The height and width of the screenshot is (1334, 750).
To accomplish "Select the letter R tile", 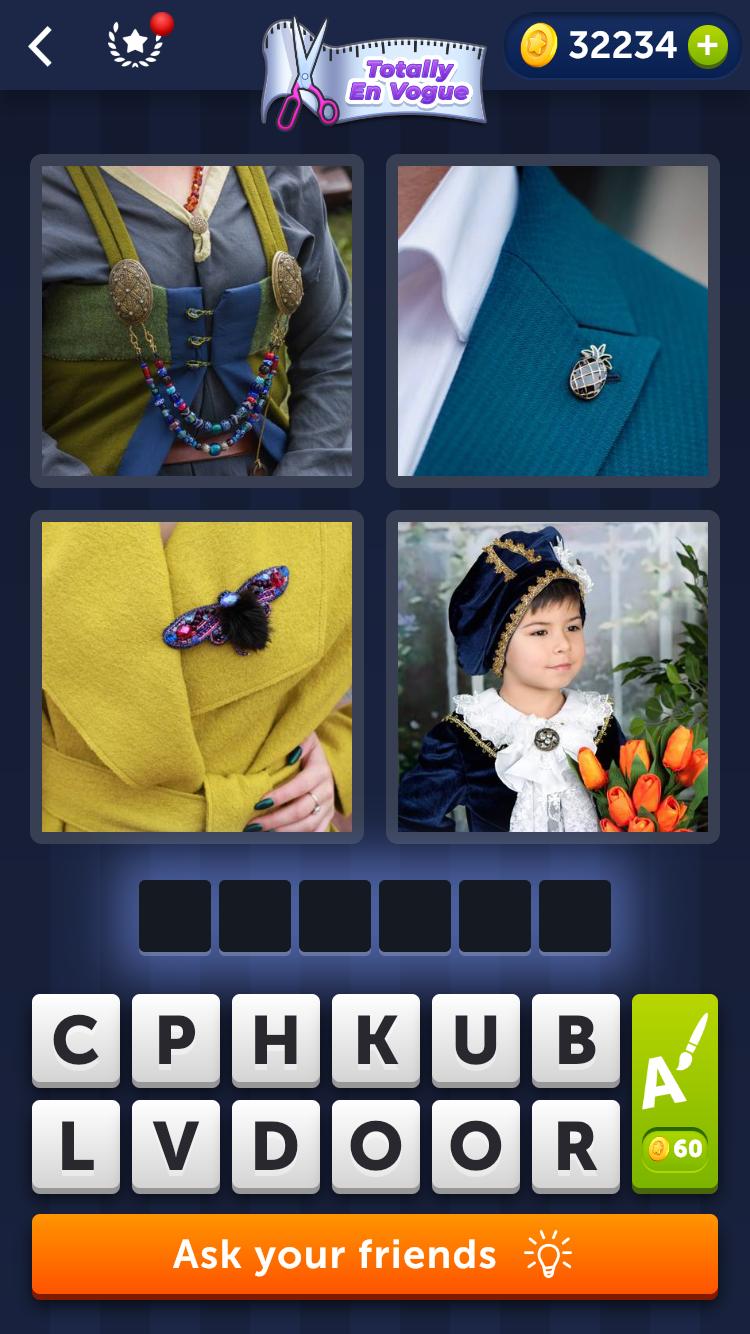I will [576, 1146].
